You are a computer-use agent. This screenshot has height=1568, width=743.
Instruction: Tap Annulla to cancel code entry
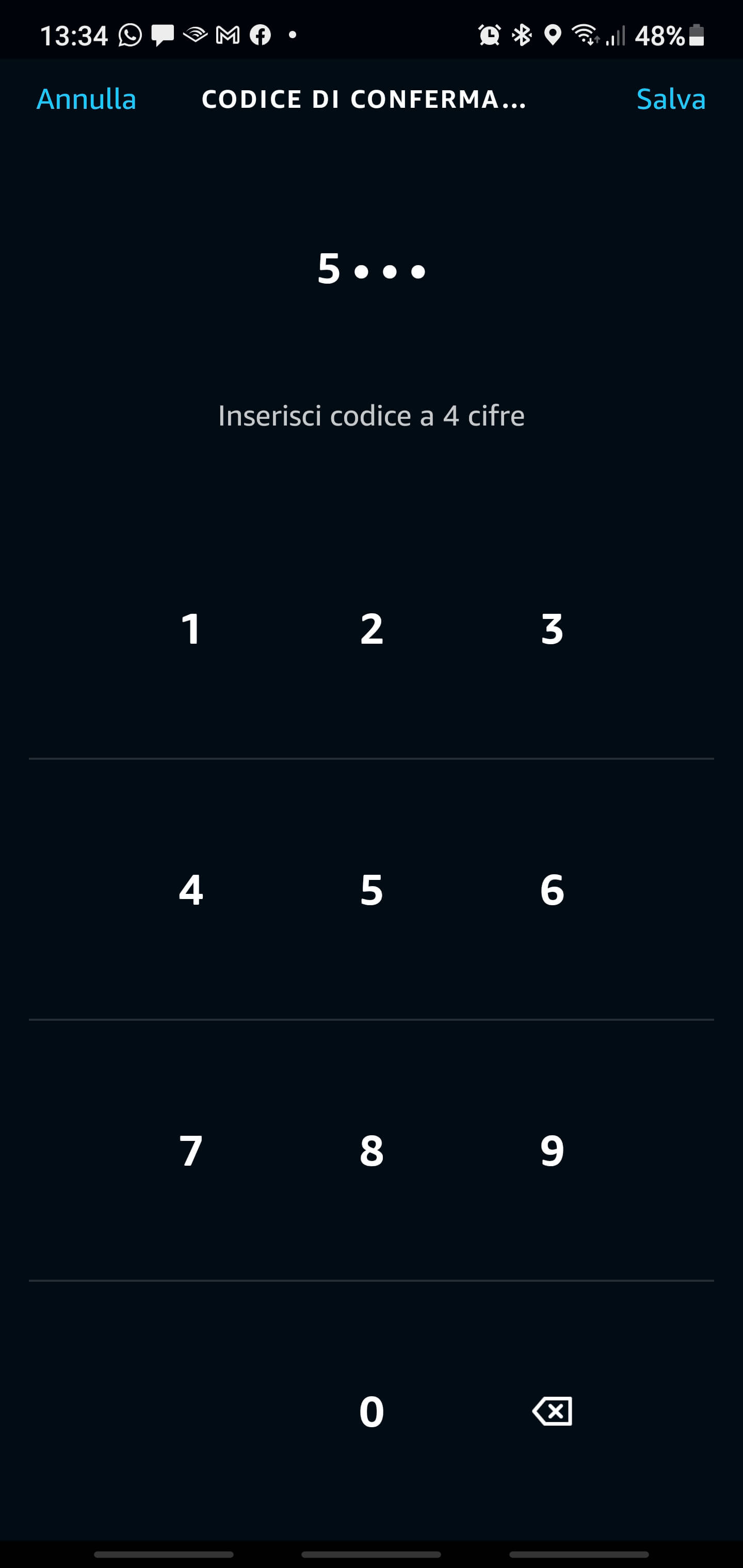click(x=87, y=99)
